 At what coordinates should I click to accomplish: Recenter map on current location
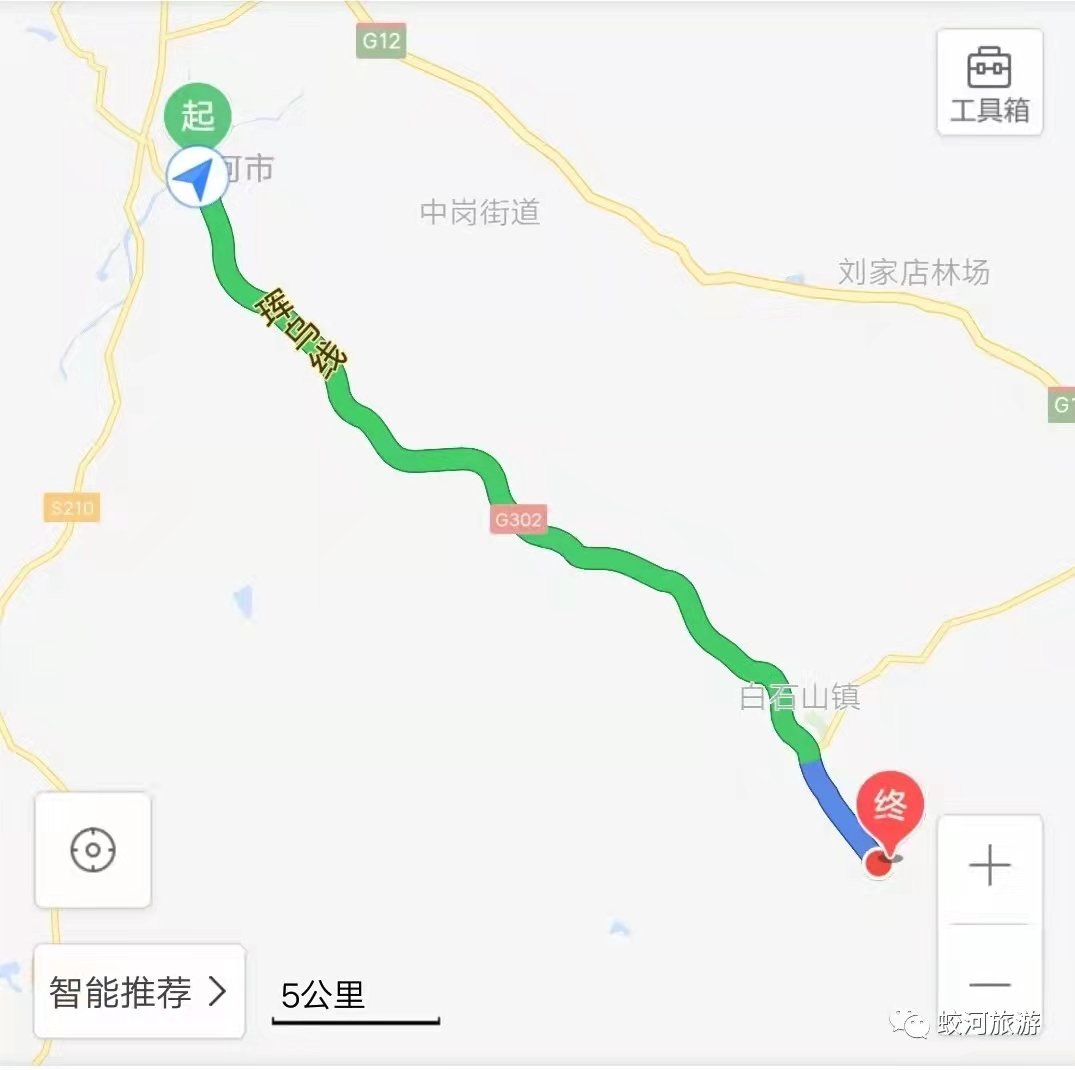point(93,850)
